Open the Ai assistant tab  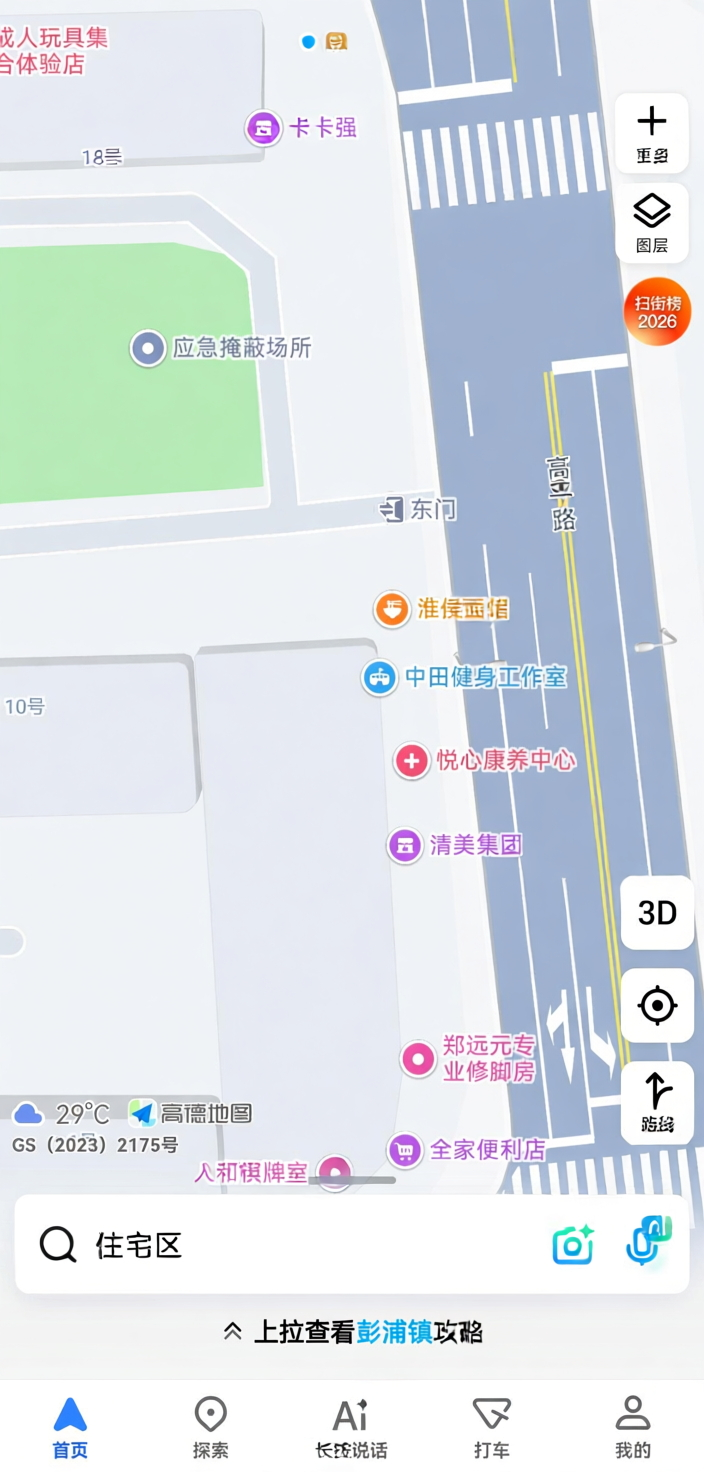click(351, 1427)
